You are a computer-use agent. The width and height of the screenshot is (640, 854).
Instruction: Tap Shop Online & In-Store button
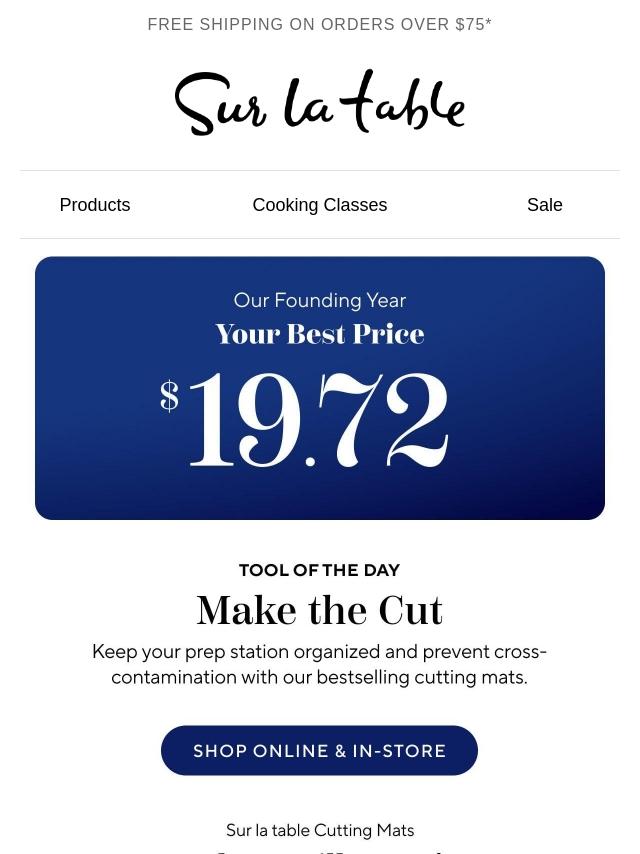click(319, 751)
